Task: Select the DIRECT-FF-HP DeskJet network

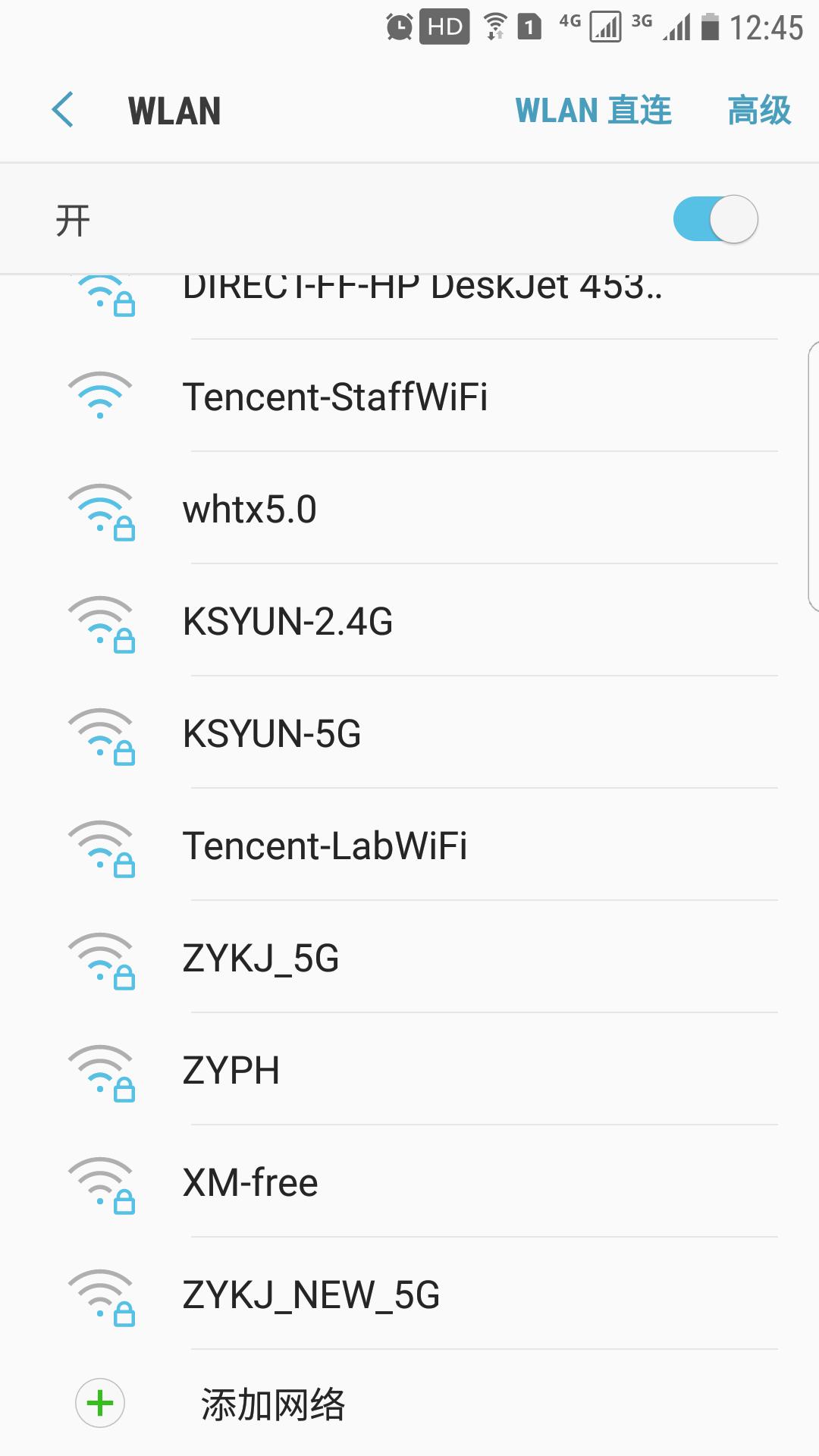Action: click(x=421, y=292)
